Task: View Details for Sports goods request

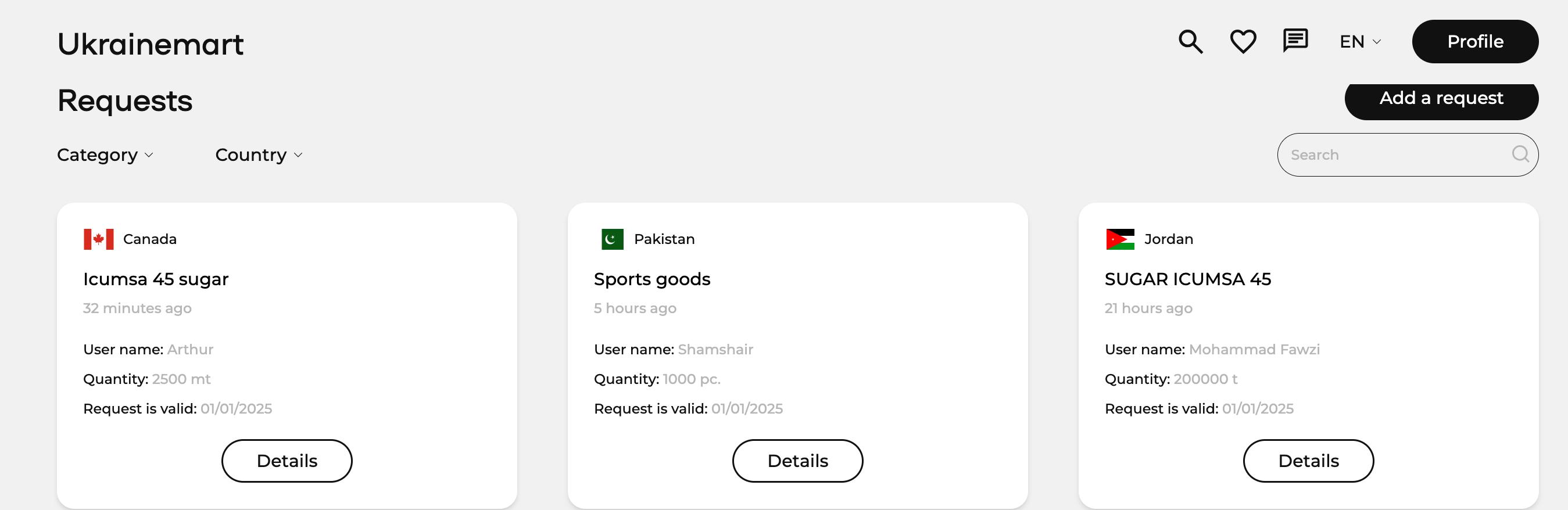Action: point(797,461)
